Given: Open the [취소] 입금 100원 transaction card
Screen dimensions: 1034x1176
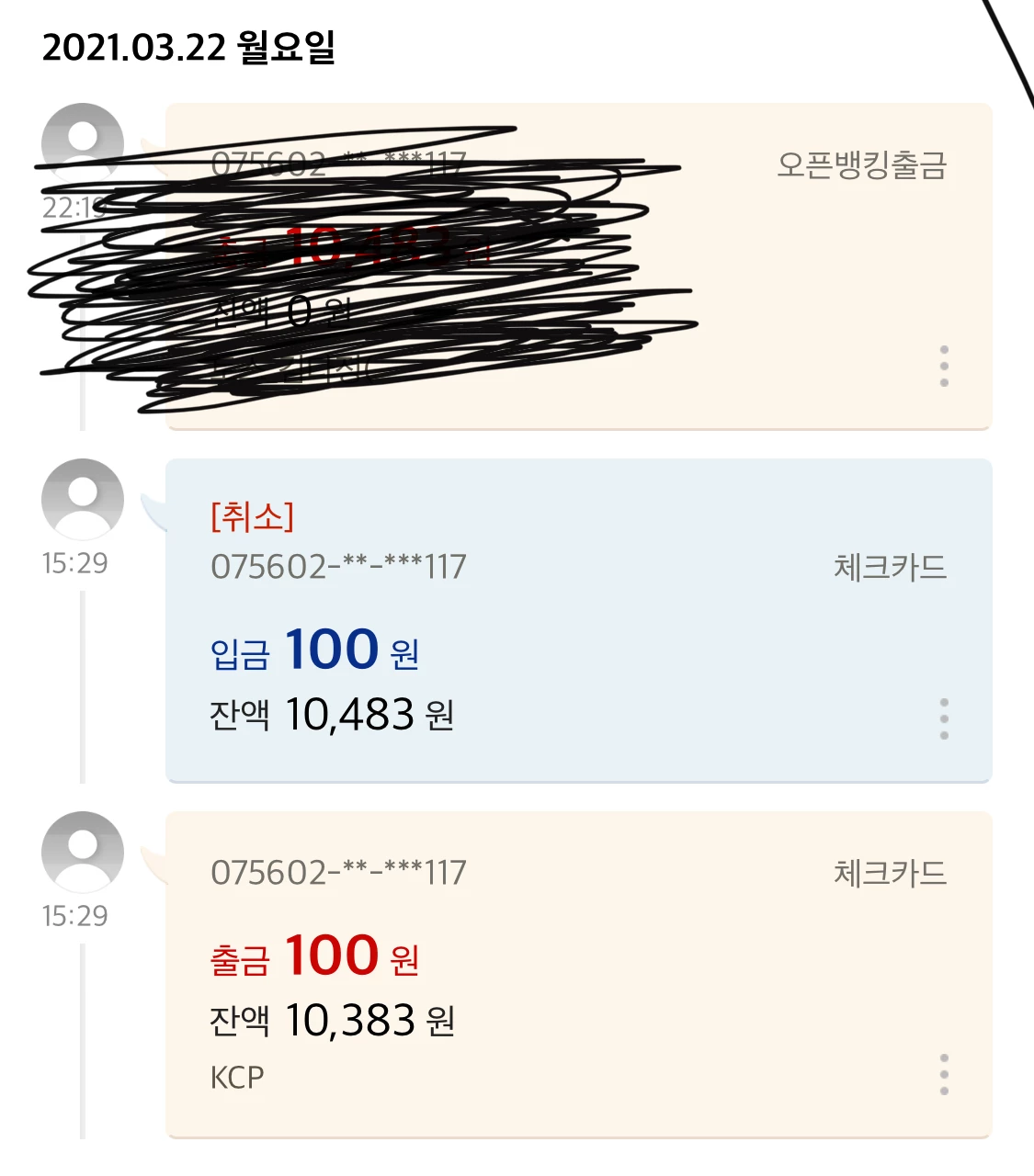Looking at the screenshot, I should (x=579, y=621).
